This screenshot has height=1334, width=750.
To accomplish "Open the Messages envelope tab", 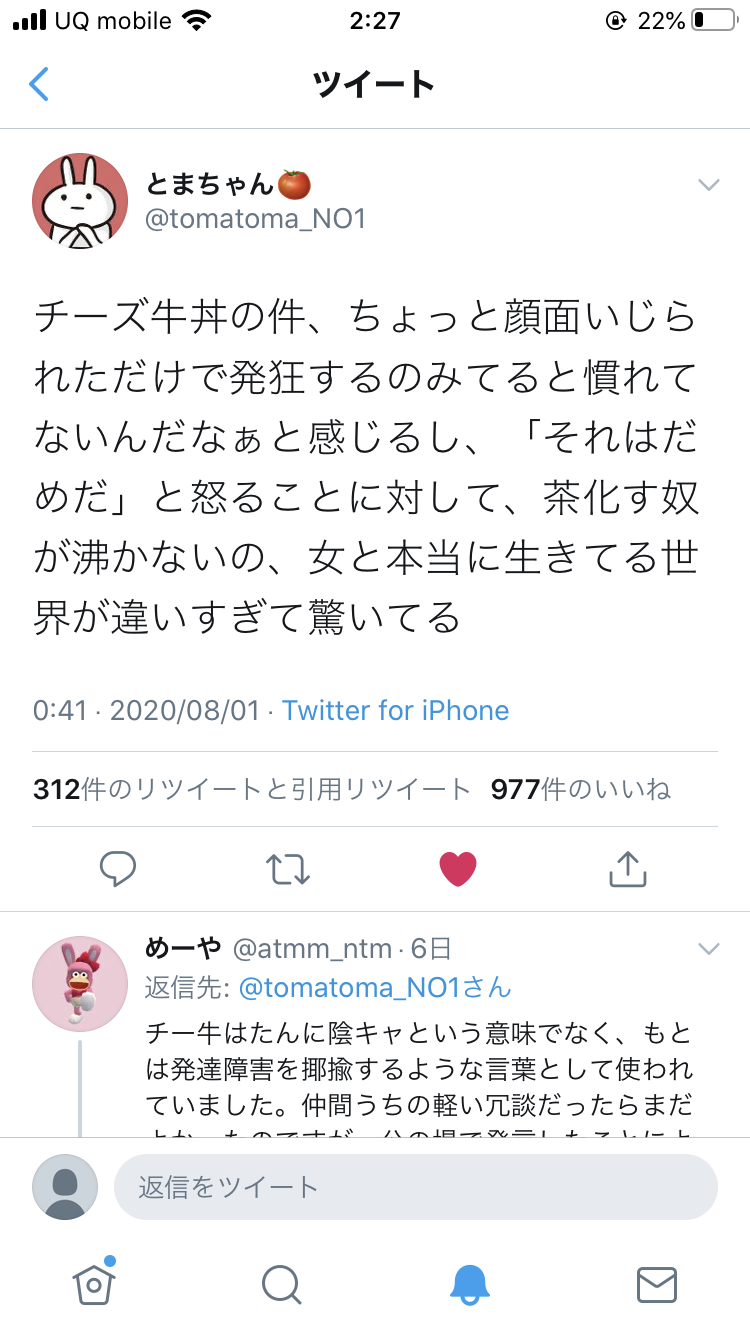I will 657,1284.
